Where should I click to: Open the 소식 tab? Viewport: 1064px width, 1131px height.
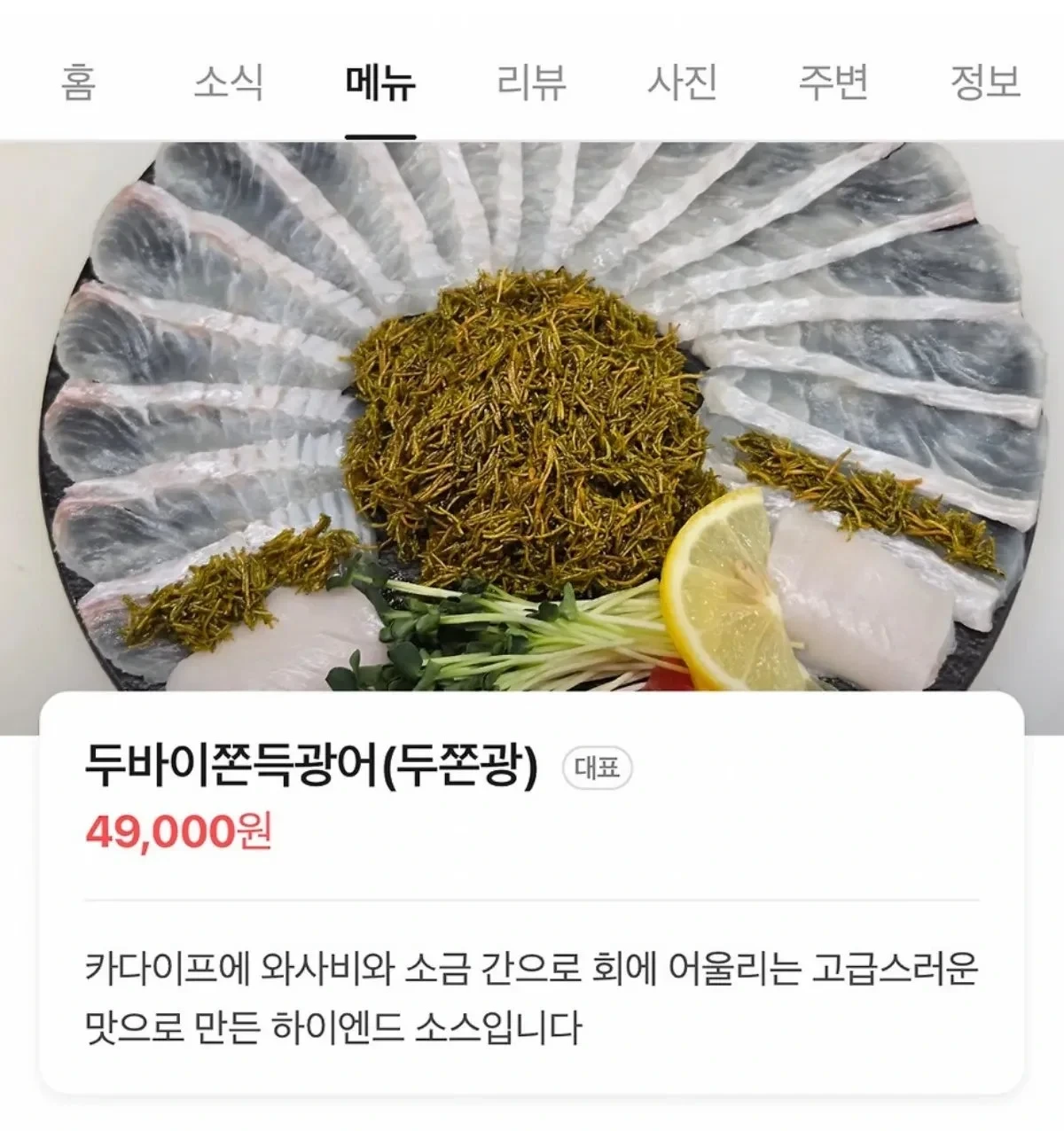tap(229, 82)
